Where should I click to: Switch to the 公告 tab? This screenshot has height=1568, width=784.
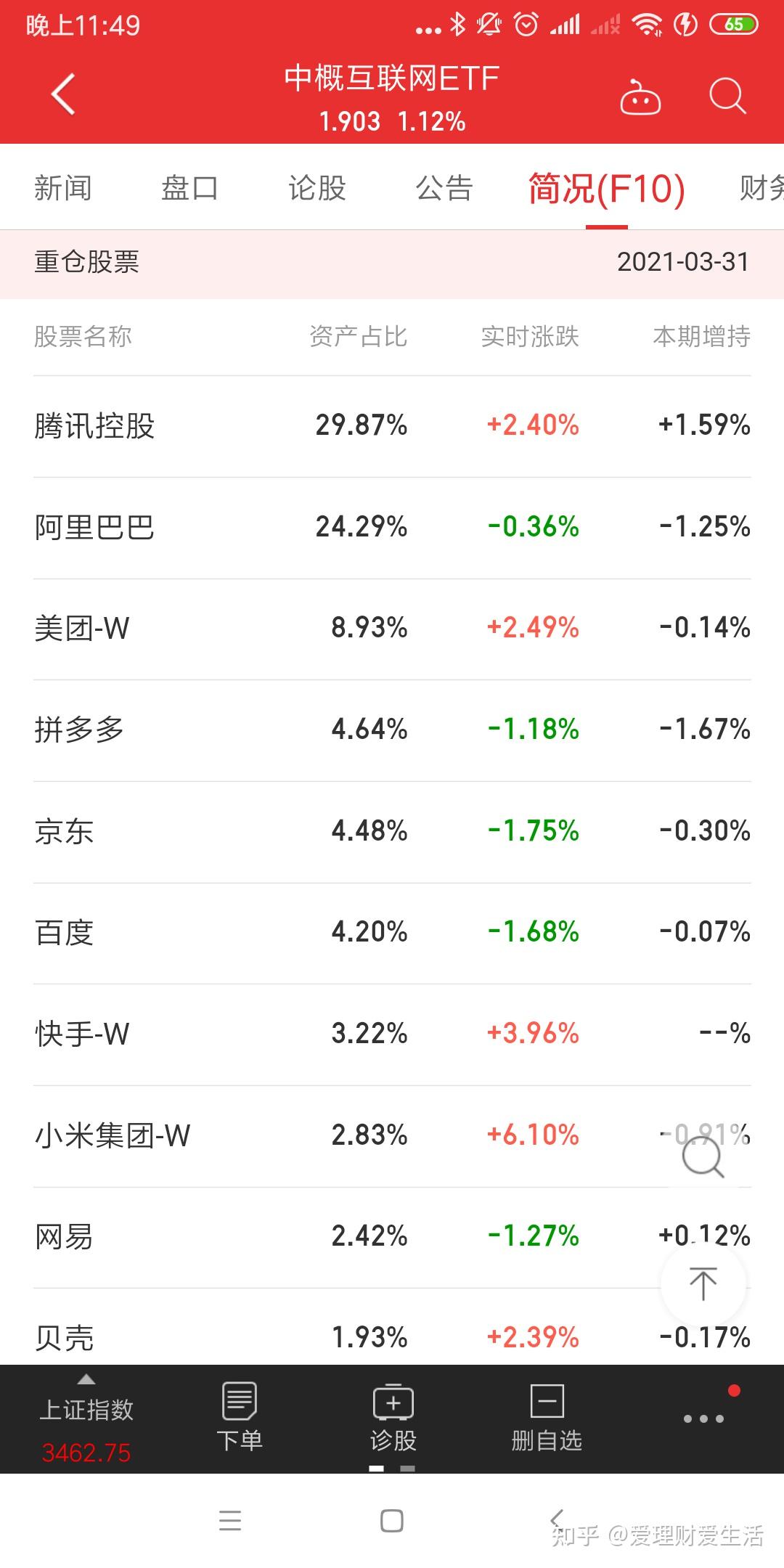tap(444, 189)
